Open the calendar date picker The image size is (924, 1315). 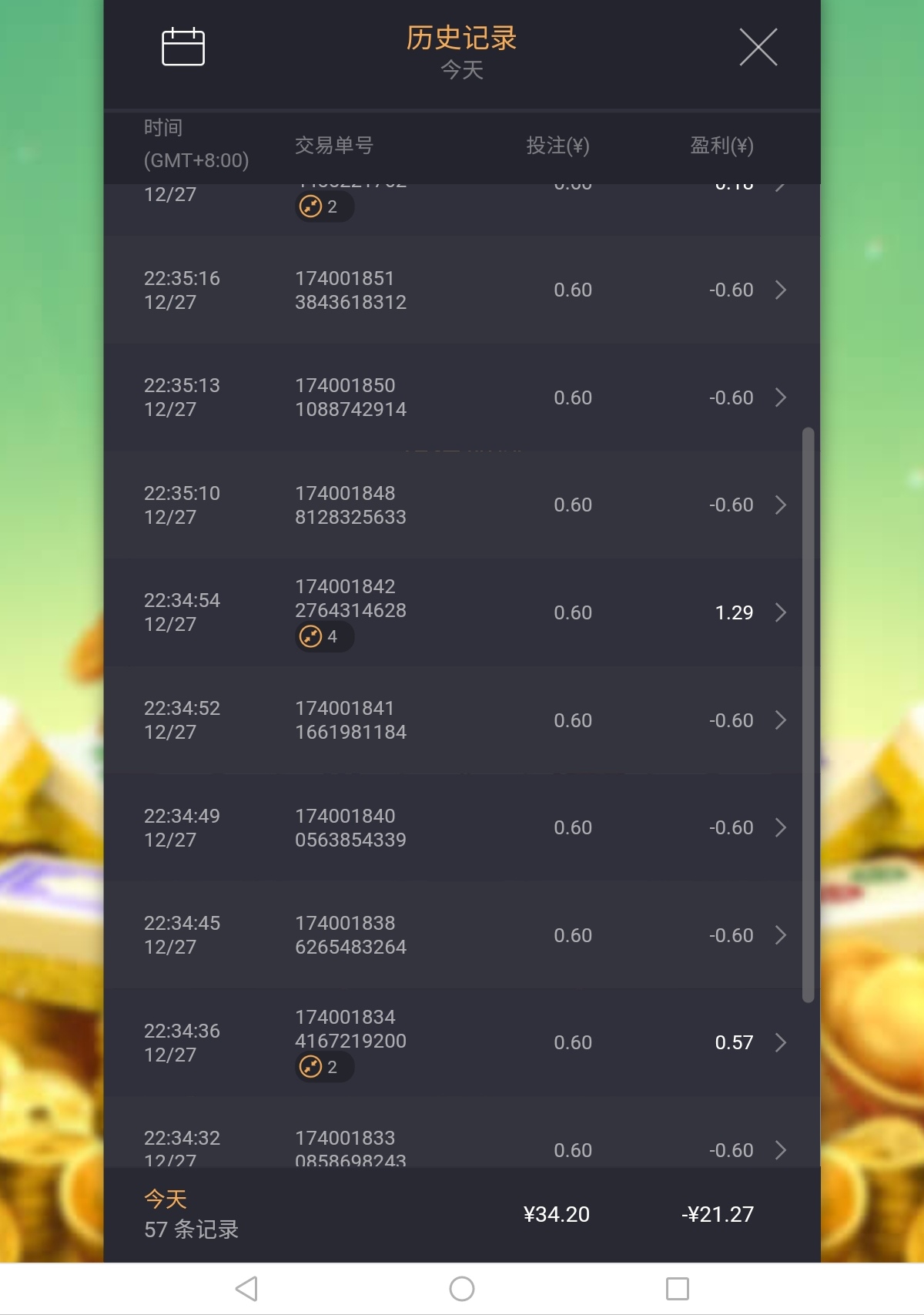coord(183,47)
